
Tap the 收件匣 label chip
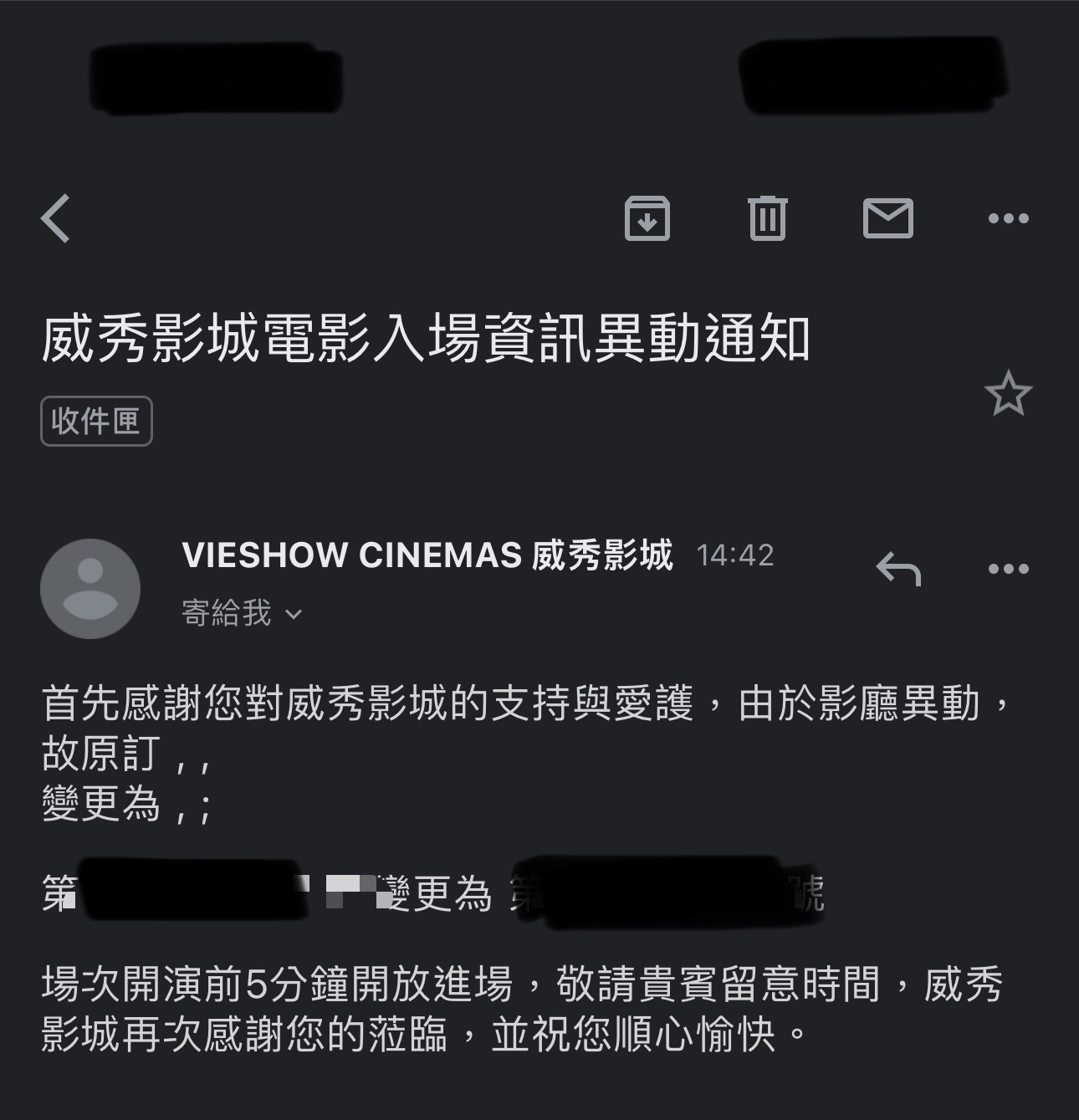(96, 421)
